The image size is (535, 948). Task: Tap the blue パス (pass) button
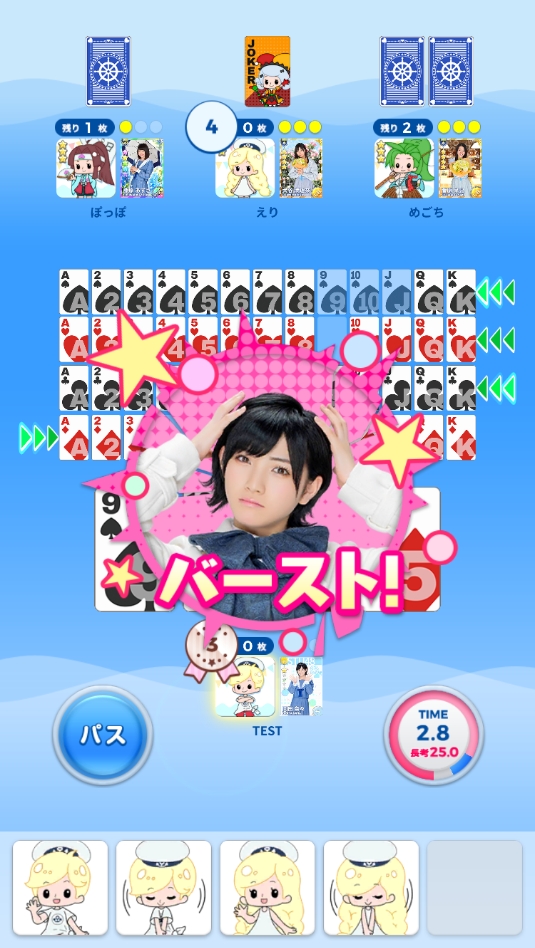tap(102, 735)
